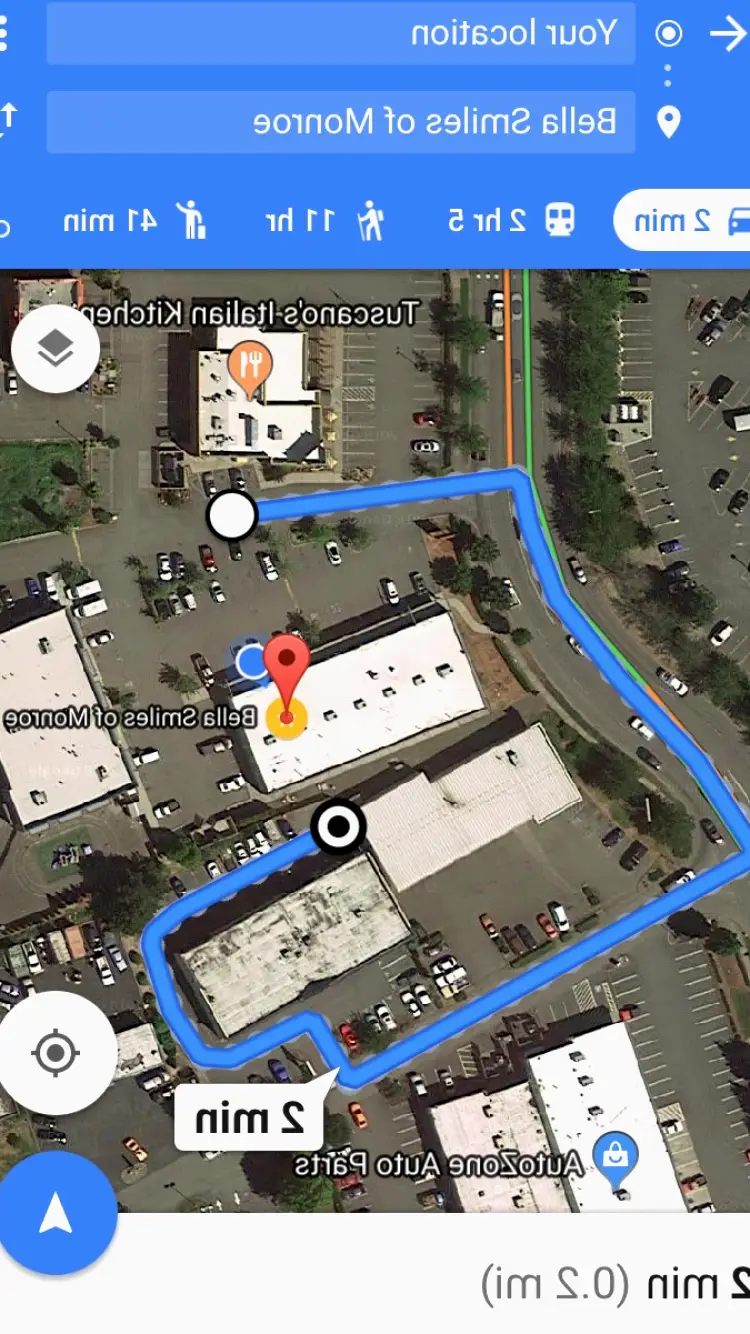Open Tuscano's Italian Kitchen place marker

(x=248, y=368)
